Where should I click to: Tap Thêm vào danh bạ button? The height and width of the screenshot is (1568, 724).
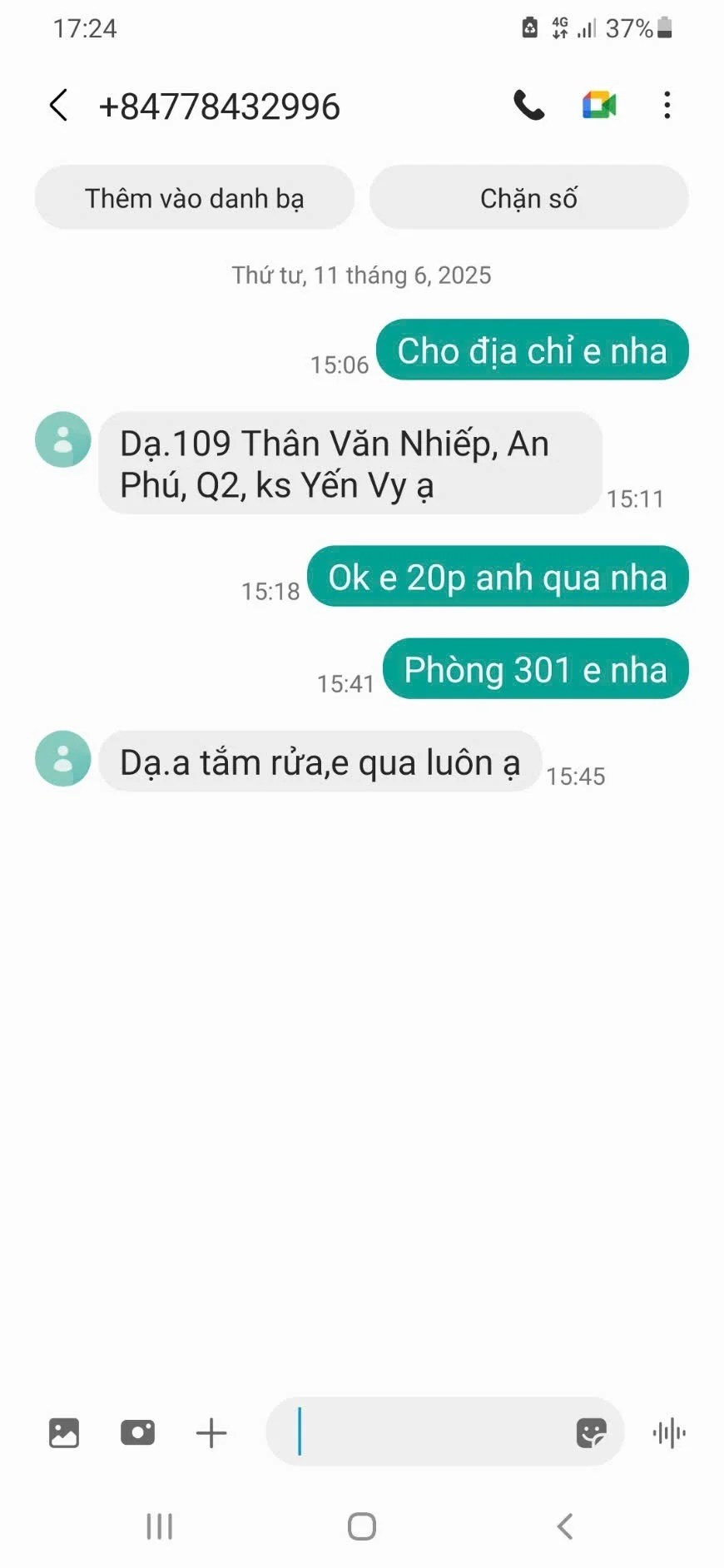tap(195, 198)
